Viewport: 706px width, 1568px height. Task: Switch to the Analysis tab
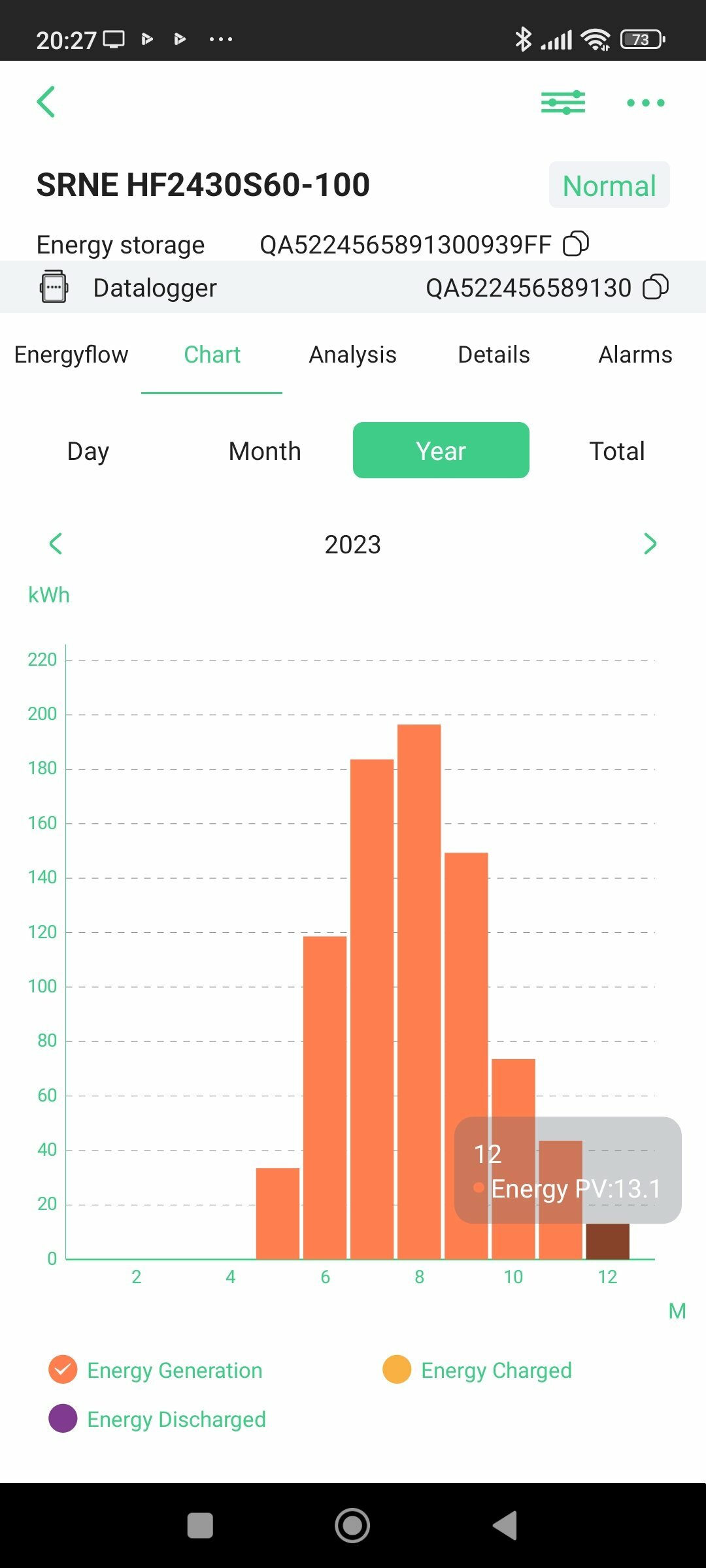pos(353,355)
